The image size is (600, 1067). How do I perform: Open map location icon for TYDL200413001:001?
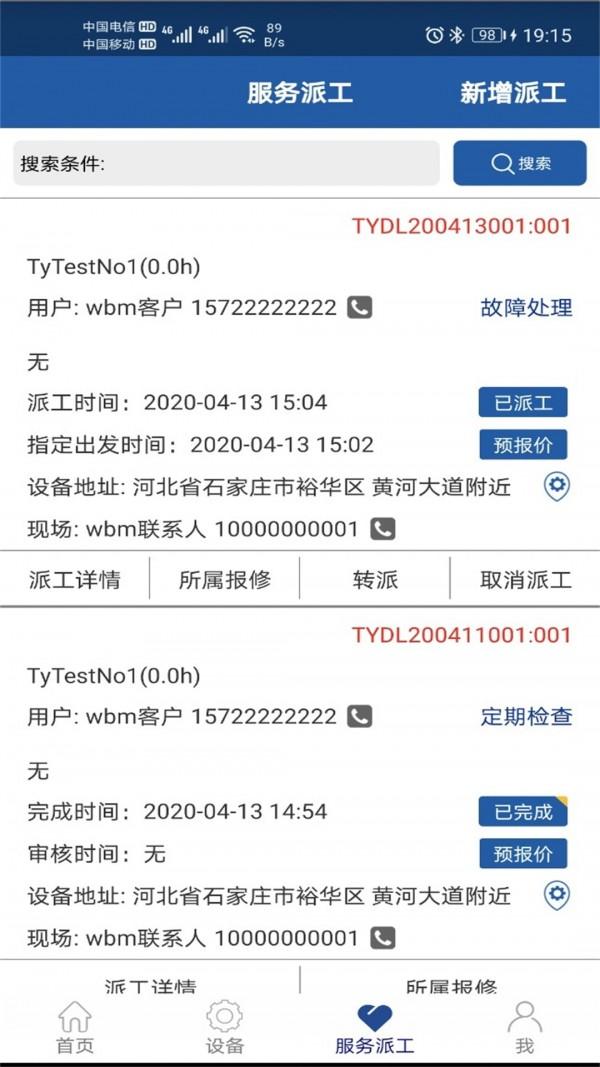pos(556,487)
